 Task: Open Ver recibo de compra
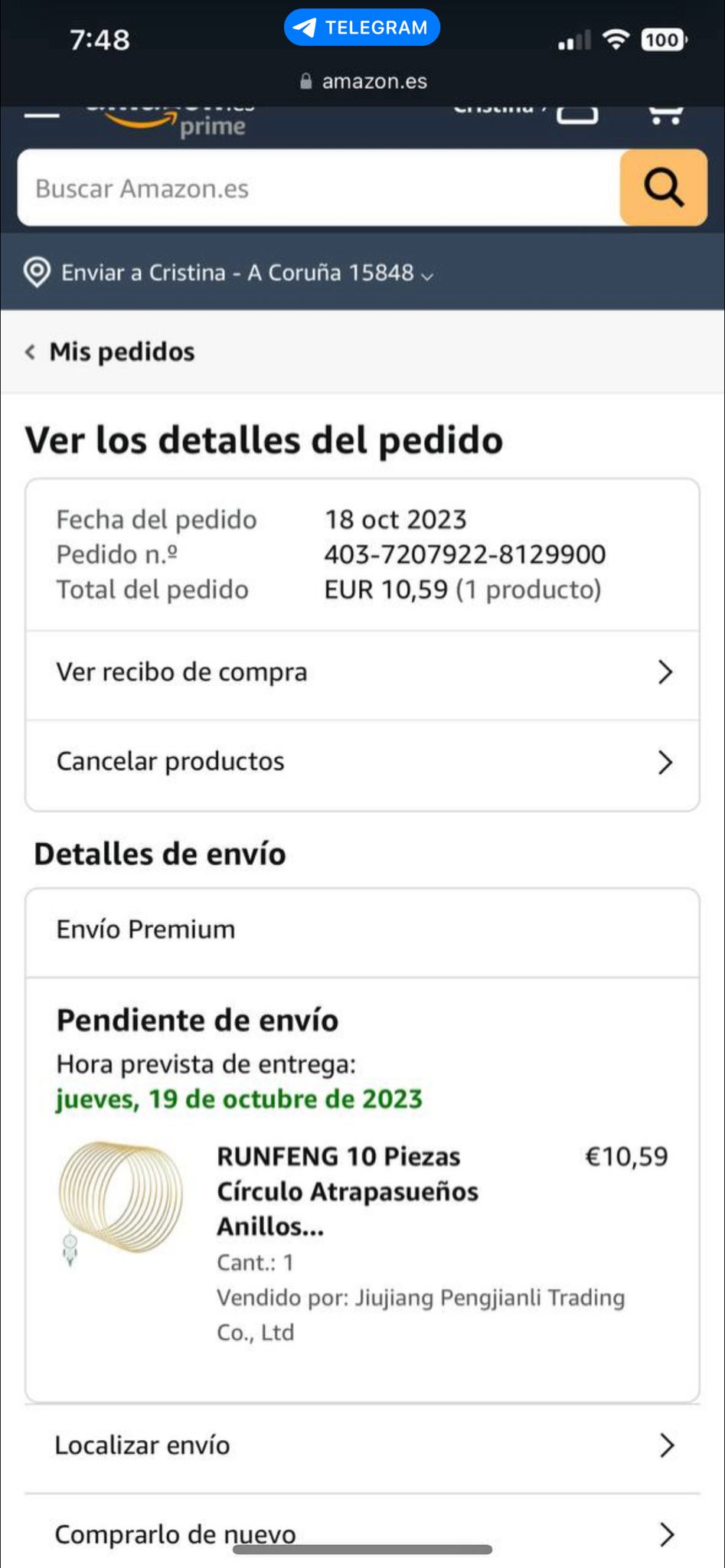point(362,673)
